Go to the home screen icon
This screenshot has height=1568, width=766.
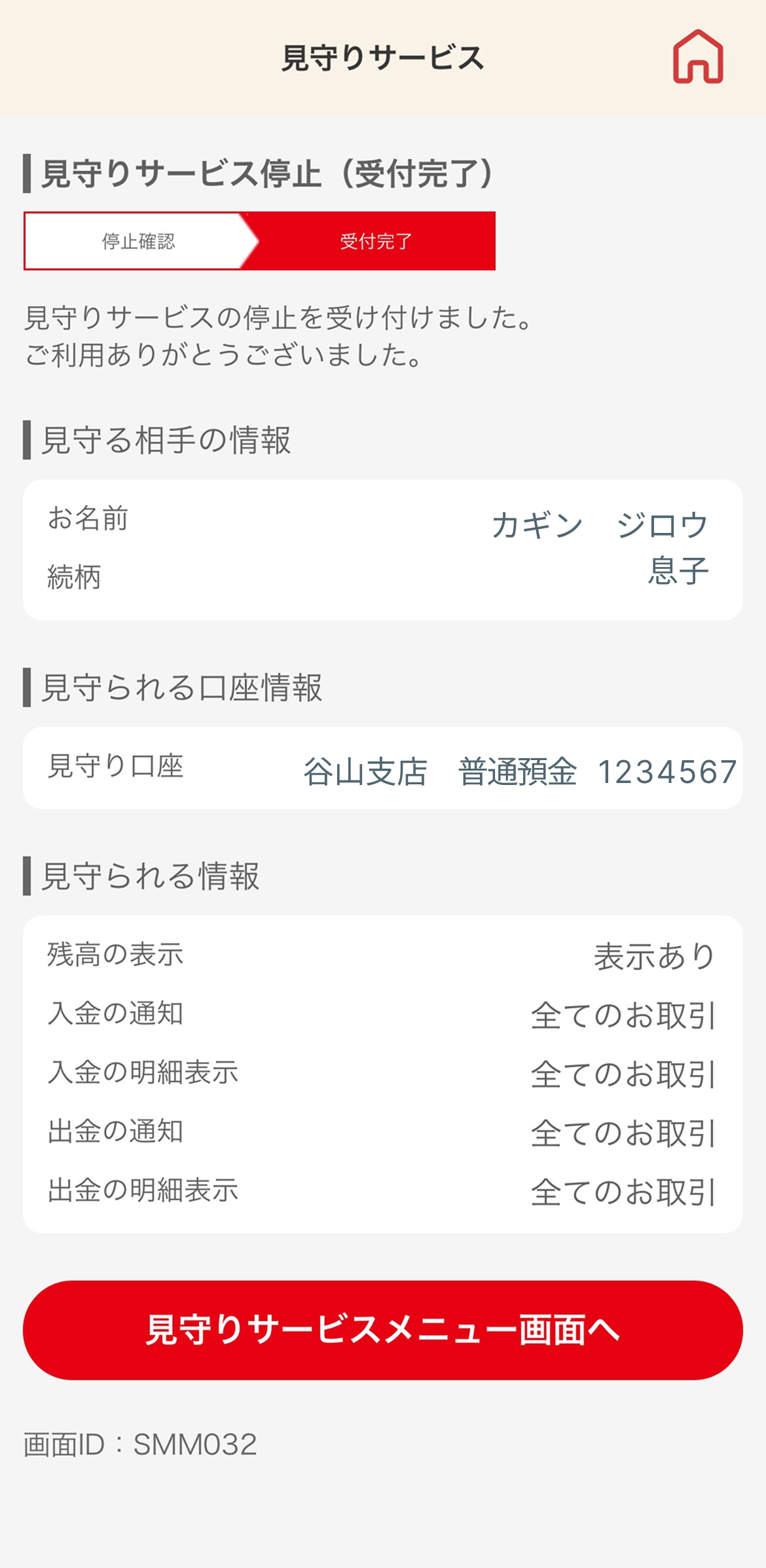[697, 58]
